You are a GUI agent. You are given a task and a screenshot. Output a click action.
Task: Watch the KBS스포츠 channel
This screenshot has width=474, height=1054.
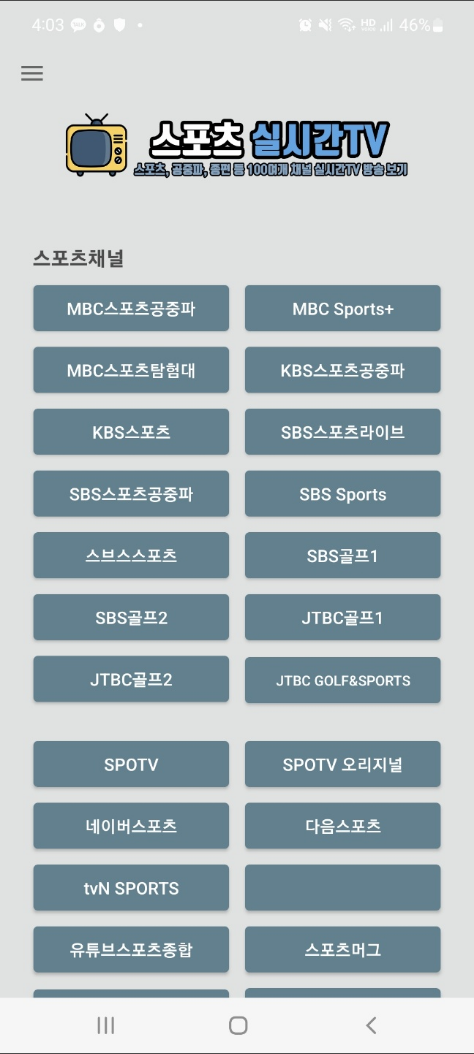[x=131, y=432]
